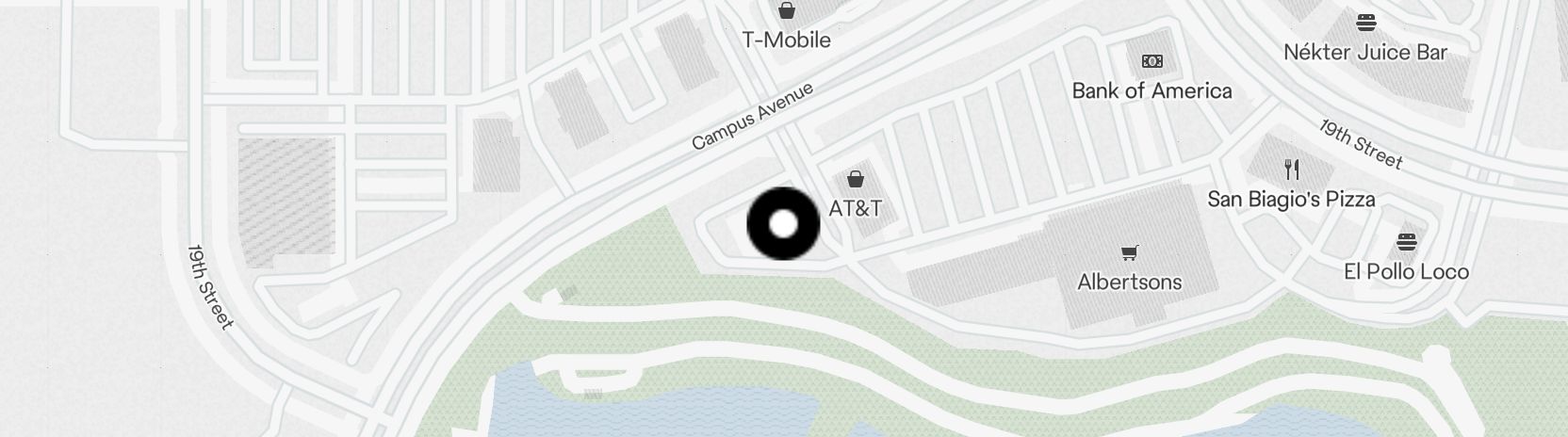Open the San Biagio's Pizza marker
The image size is (1568, 437).
pyautogui.click(x=1292, y=170)
